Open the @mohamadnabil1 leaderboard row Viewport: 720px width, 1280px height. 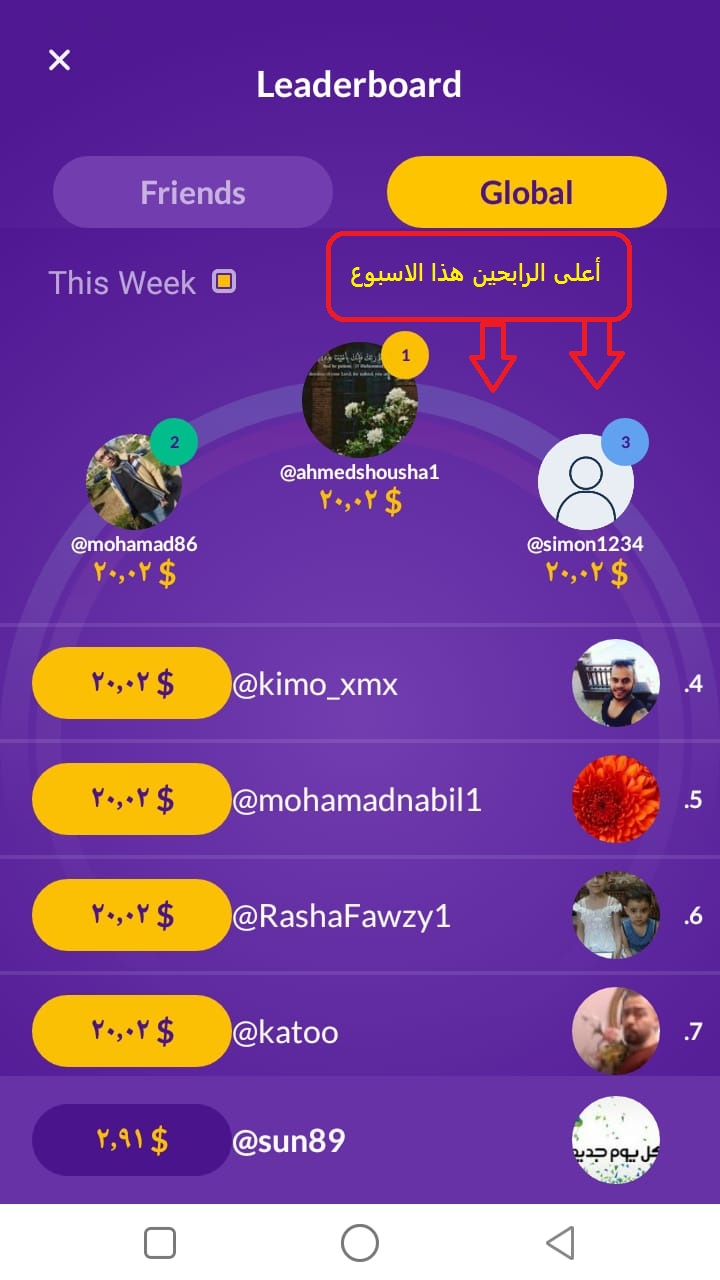360,800
